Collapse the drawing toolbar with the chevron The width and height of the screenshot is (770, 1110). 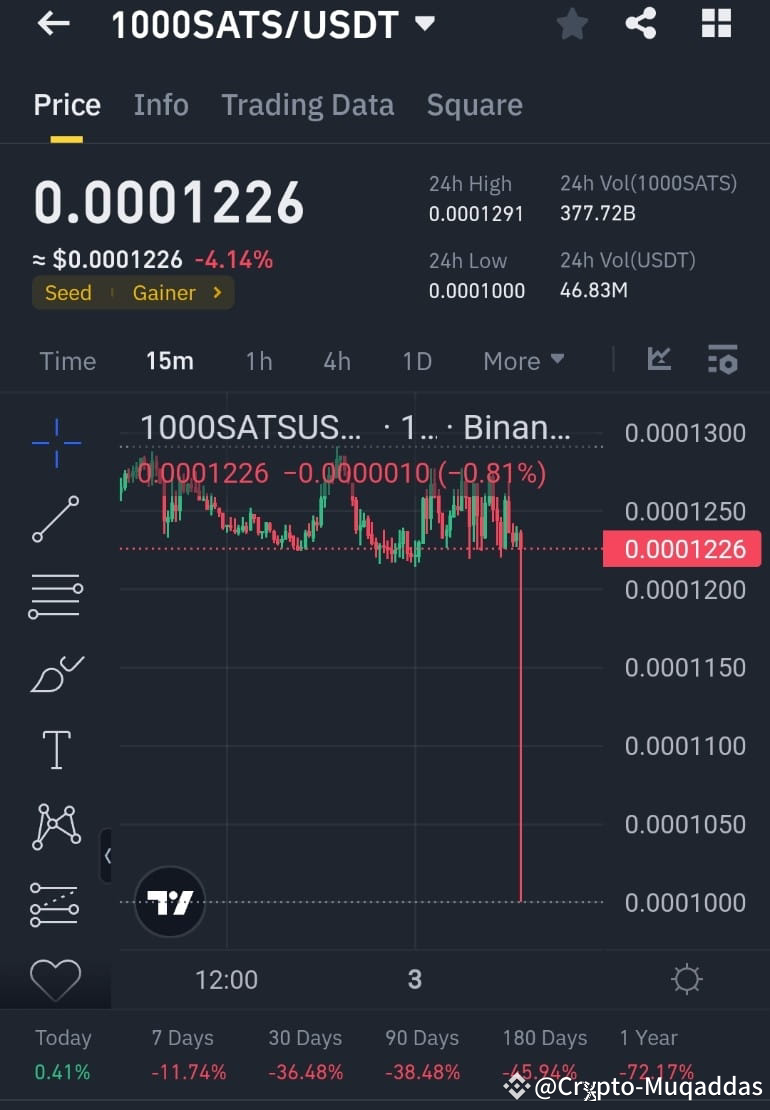(x=108, y=856)
